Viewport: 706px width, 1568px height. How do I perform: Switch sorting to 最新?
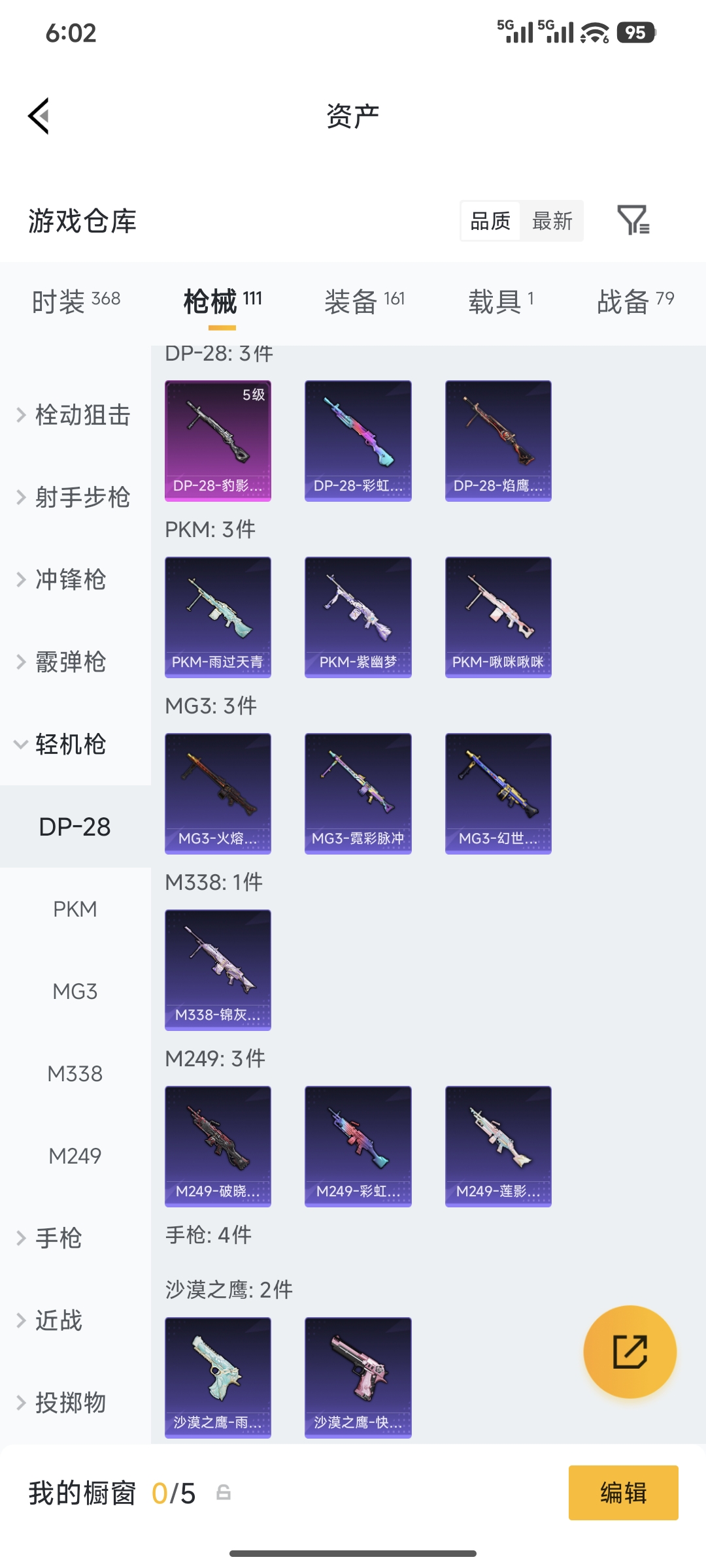click(x=552, y=221)
